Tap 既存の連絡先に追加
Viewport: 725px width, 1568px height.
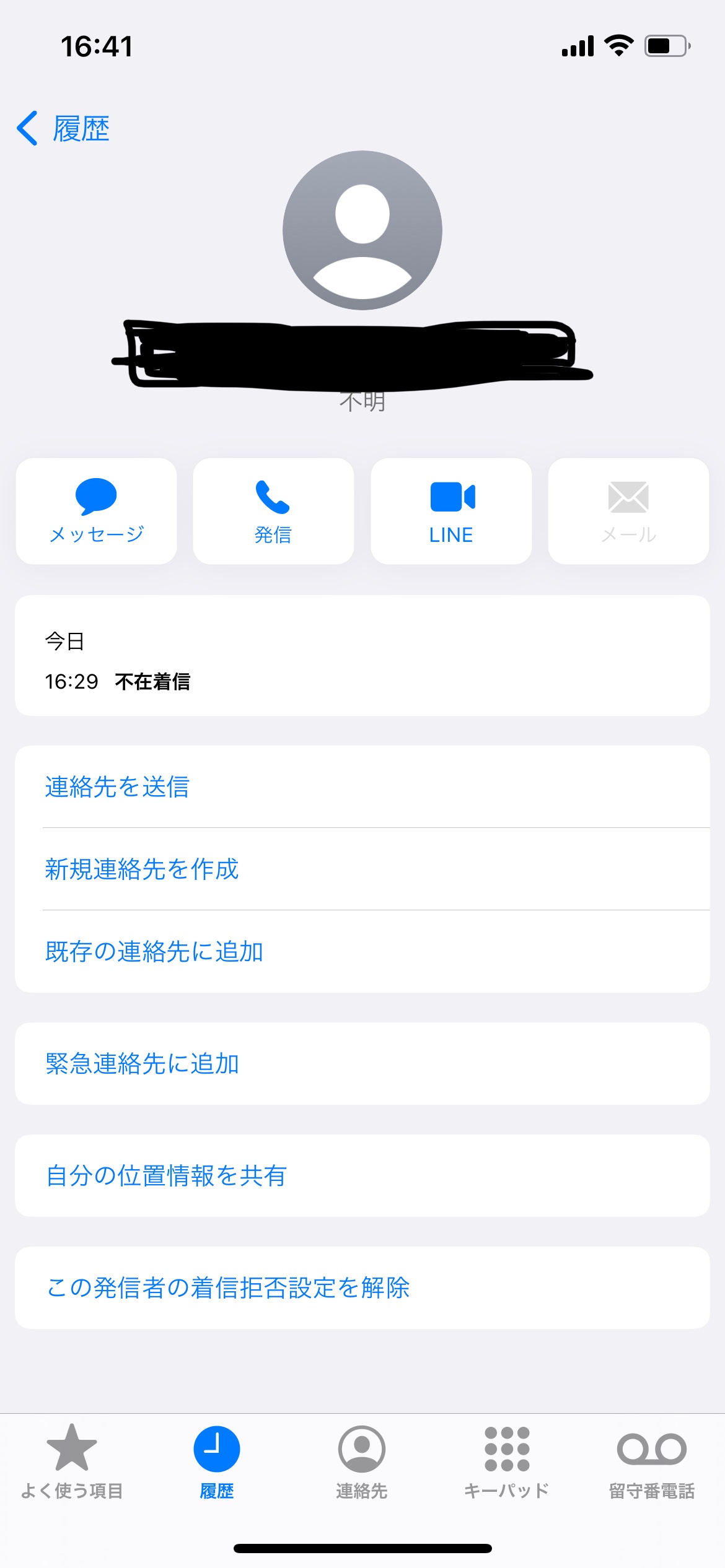[154, 952]
